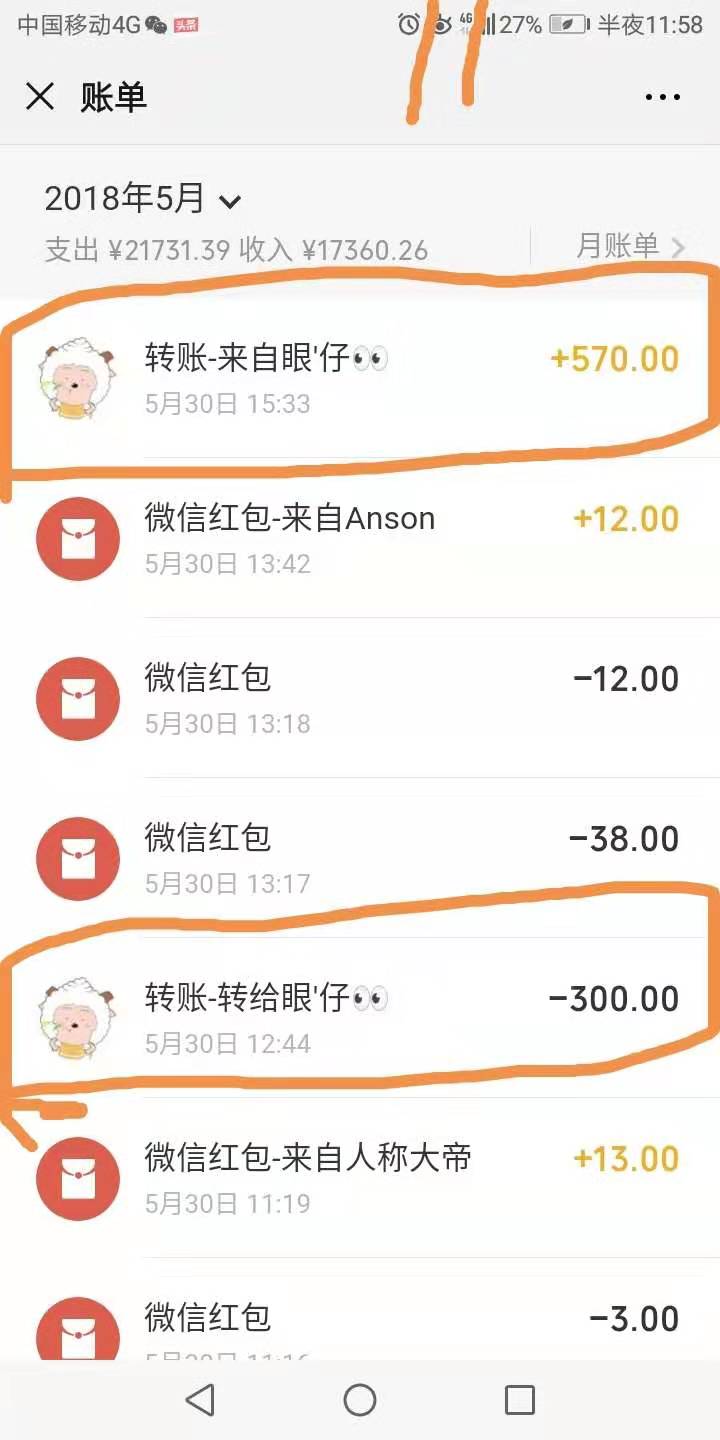Tap the dropdown arrow next to 2018年5月

[x=231, y=201]
